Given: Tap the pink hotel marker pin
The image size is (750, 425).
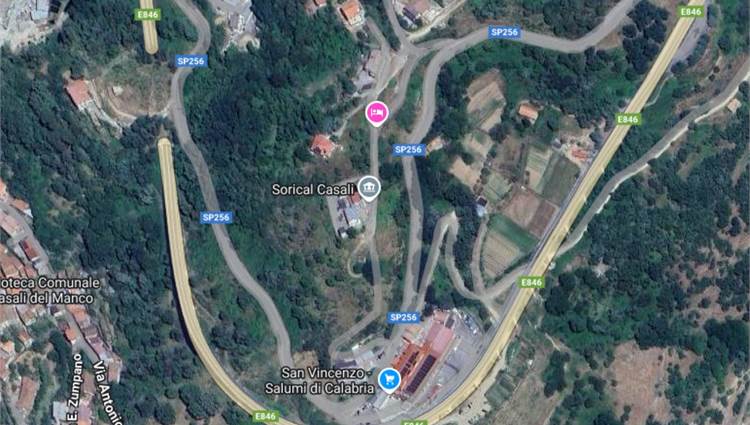Looking at the screenshot, I should pyautogui.click(x=377, y=114).
